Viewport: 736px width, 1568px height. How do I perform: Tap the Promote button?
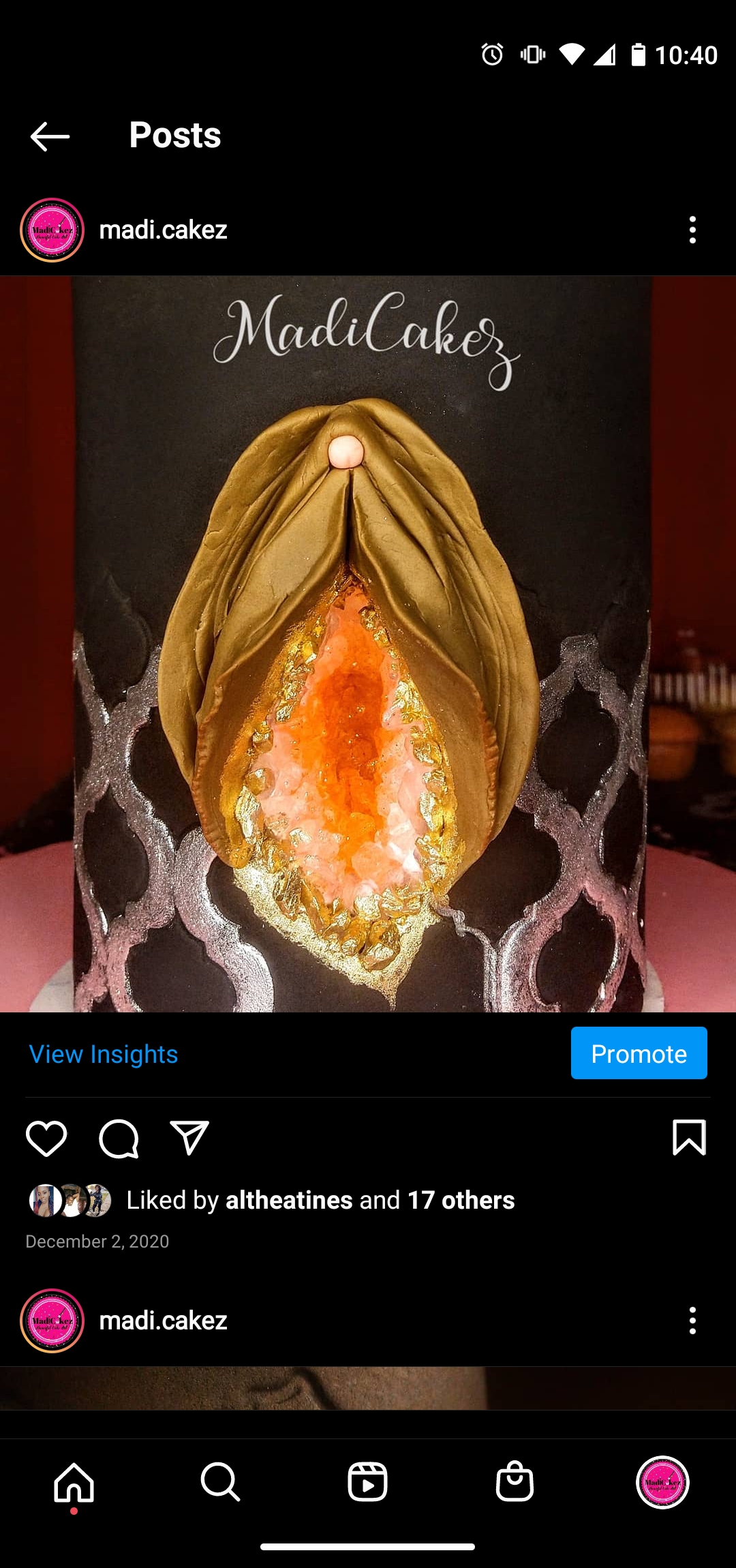(x=639, y=1053)
